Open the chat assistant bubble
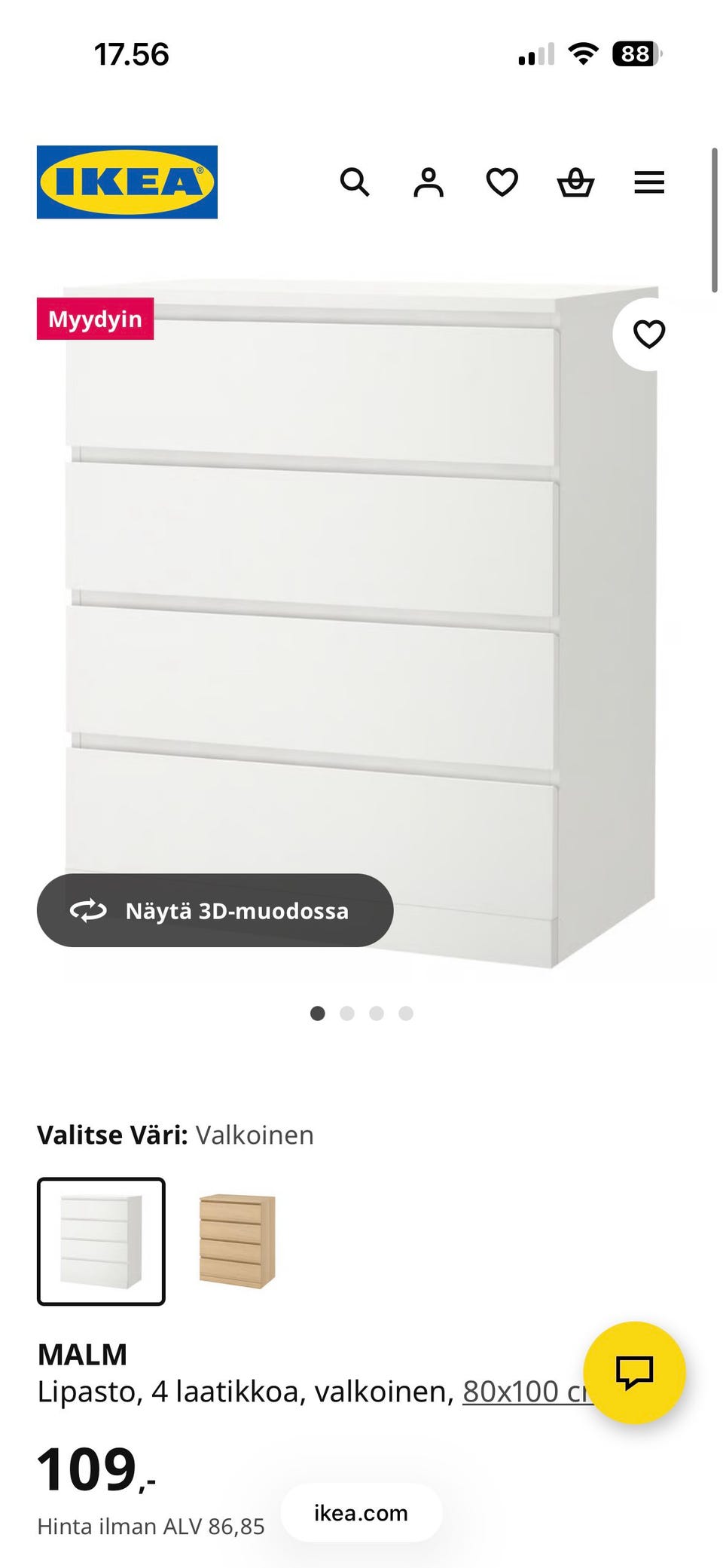723x1568 pixels. coord(635,1373)
